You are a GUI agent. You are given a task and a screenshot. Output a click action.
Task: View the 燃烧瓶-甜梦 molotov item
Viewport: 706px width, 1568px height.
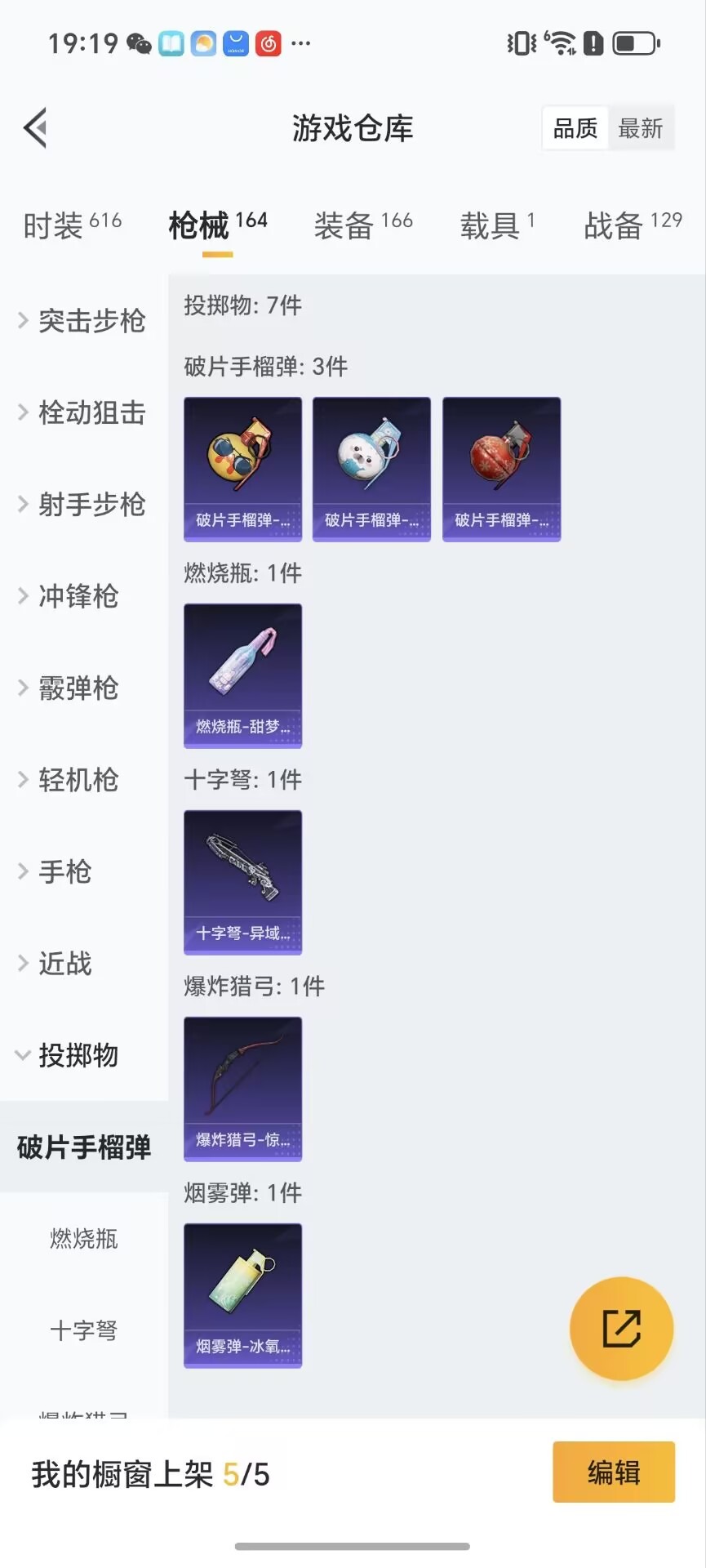click(x=242, y=675)
